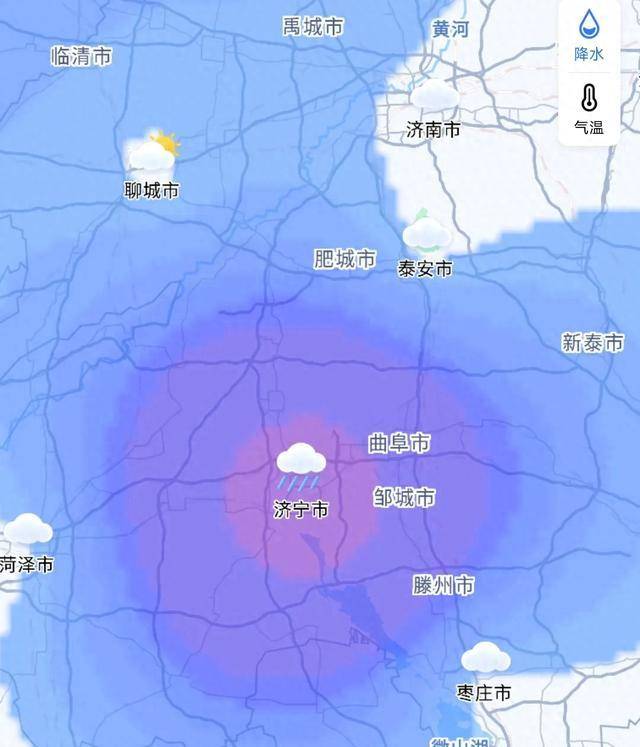This screenshot has width=640, height=747.
Task: Open the 泰安市 cloud weather marker
Action: click(x=426, y=234)
